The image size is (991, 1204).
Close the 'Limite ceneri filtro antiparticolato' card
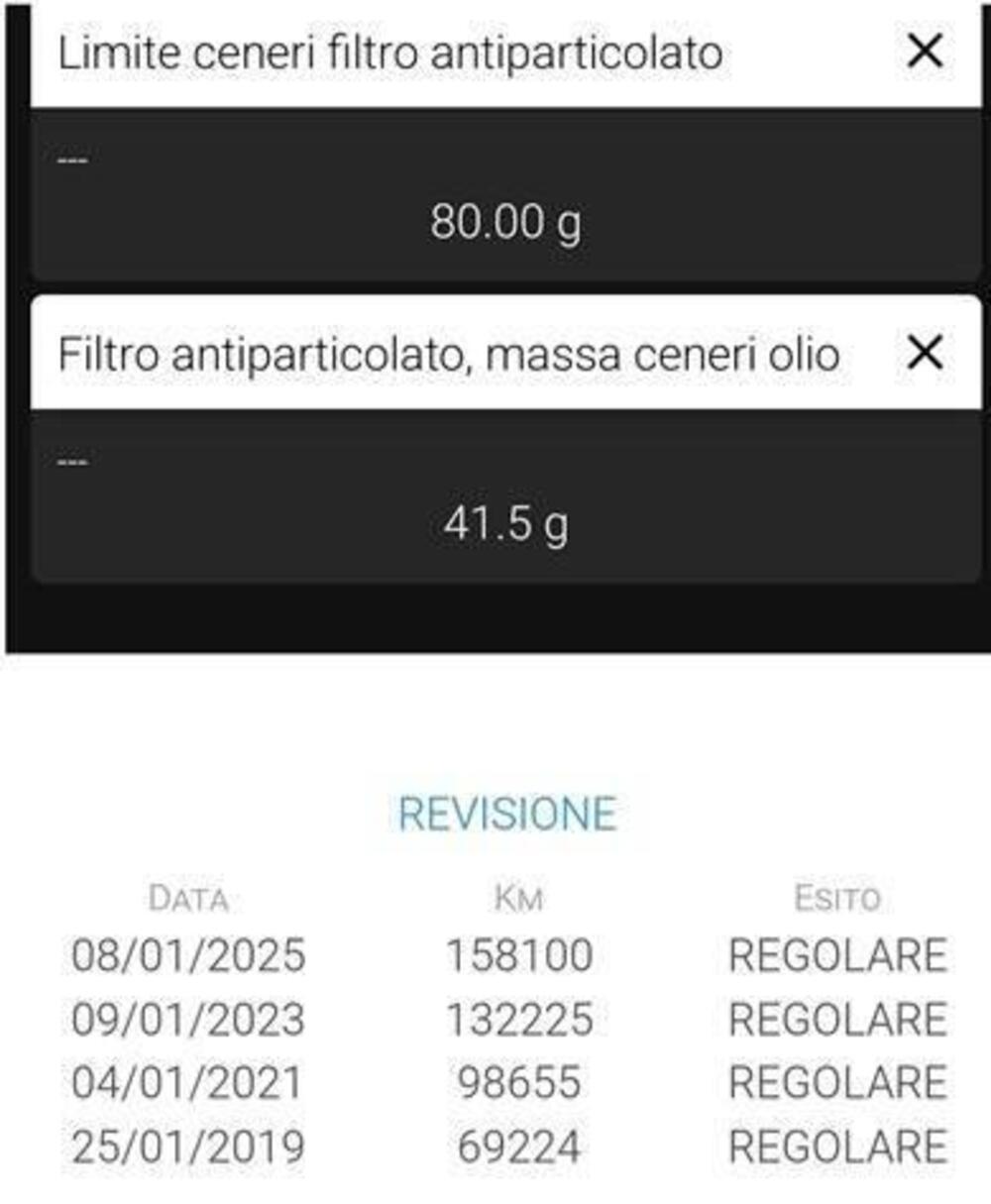(924, 49)
